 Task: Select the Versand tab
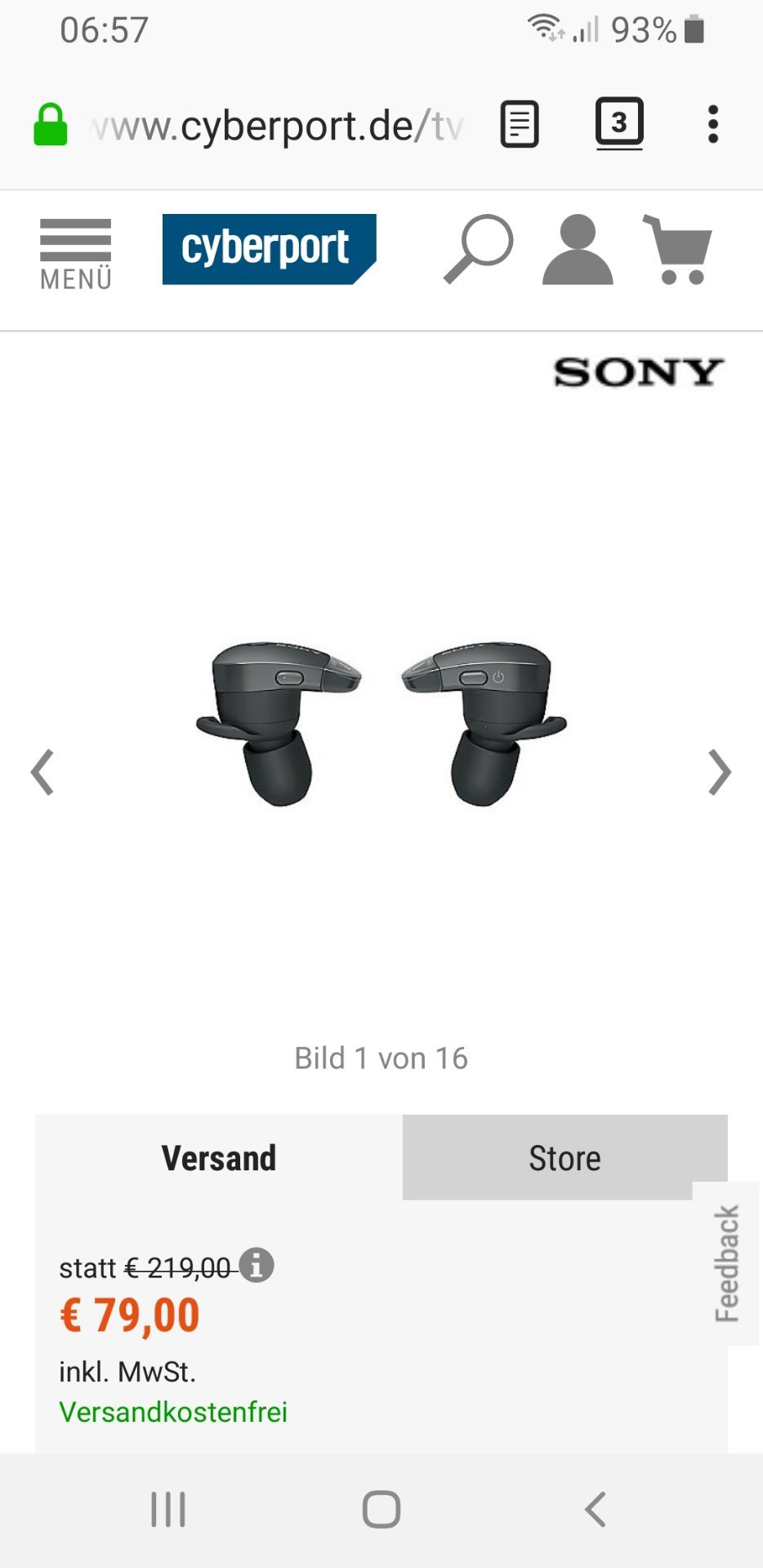219,1158
